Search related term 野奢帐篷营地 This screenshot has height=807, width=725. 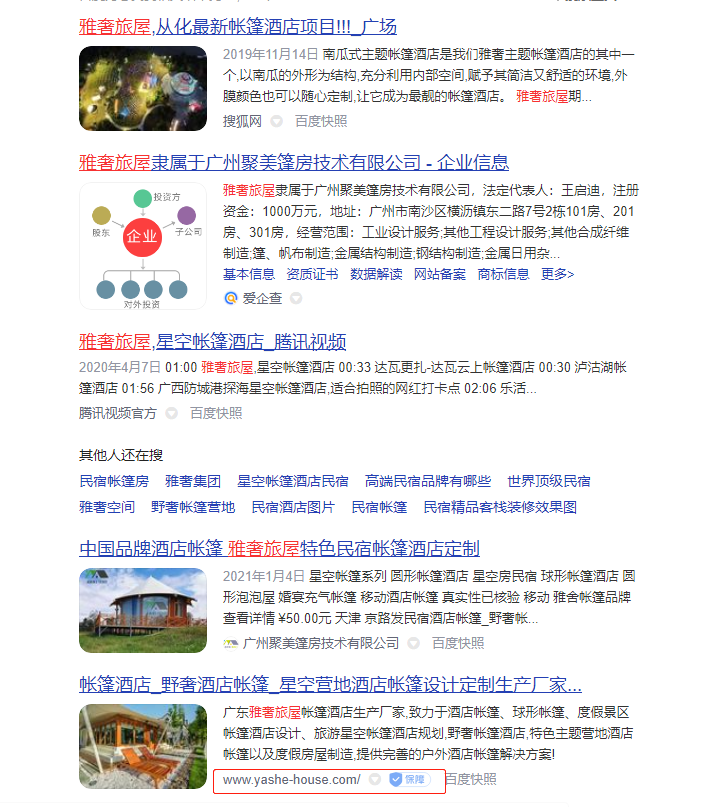[x=193, y=507]
